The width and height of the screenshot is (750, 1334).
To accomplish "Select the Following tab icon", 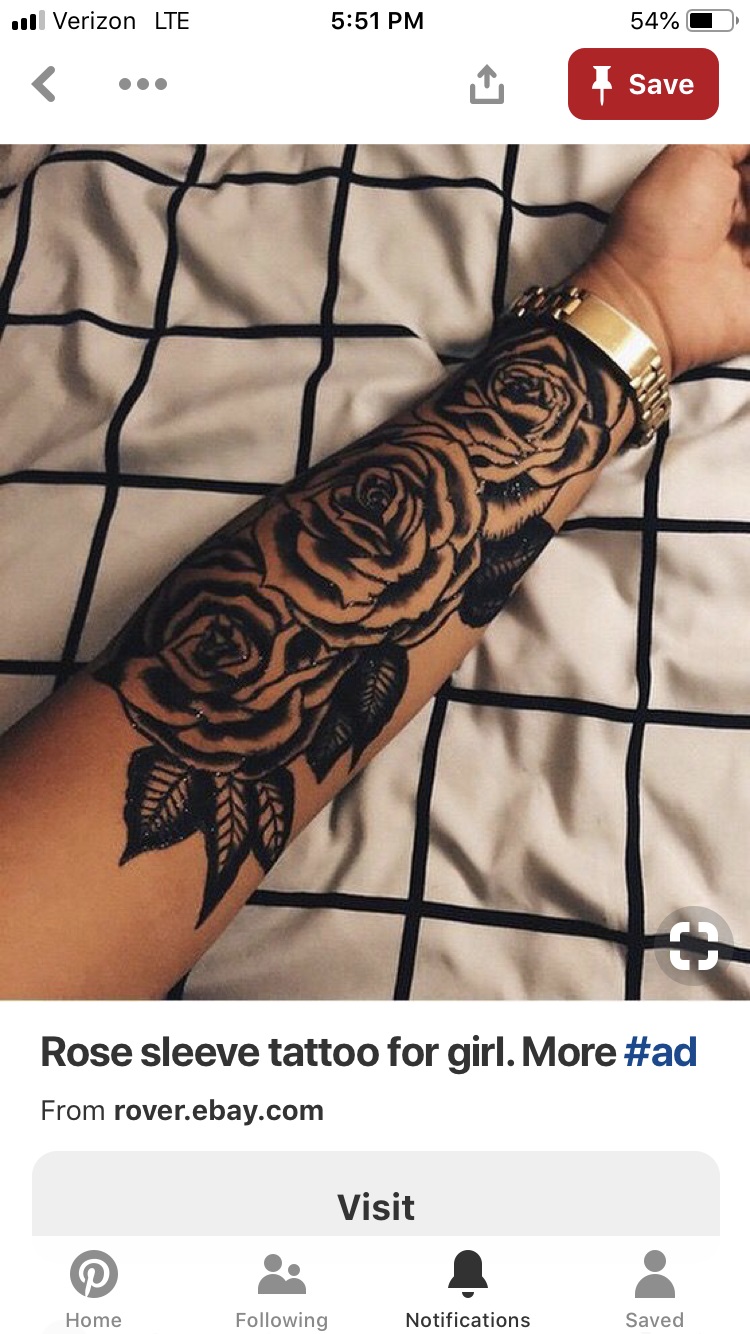I will (x=281, y=1273).
